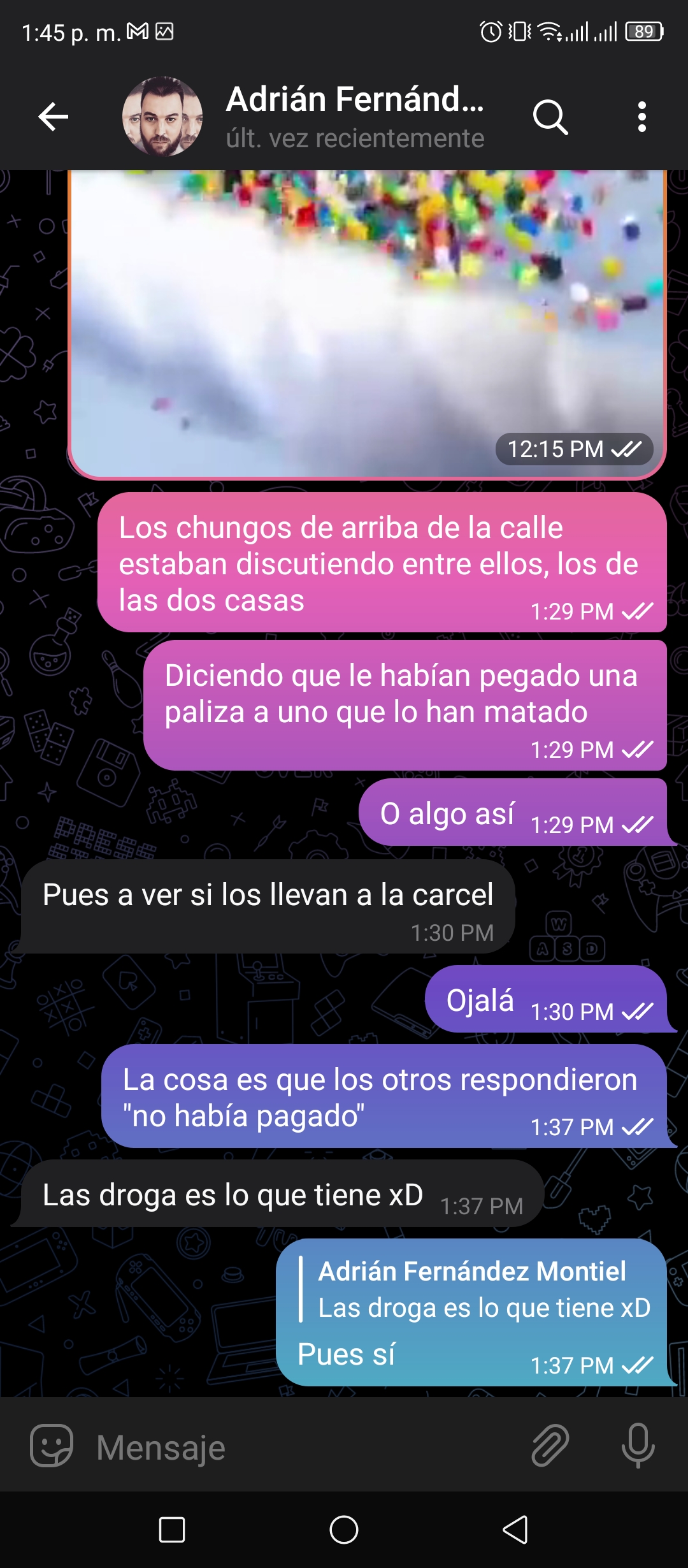Open the three-dot overflow menu
688x1568 pixels.
642,117
